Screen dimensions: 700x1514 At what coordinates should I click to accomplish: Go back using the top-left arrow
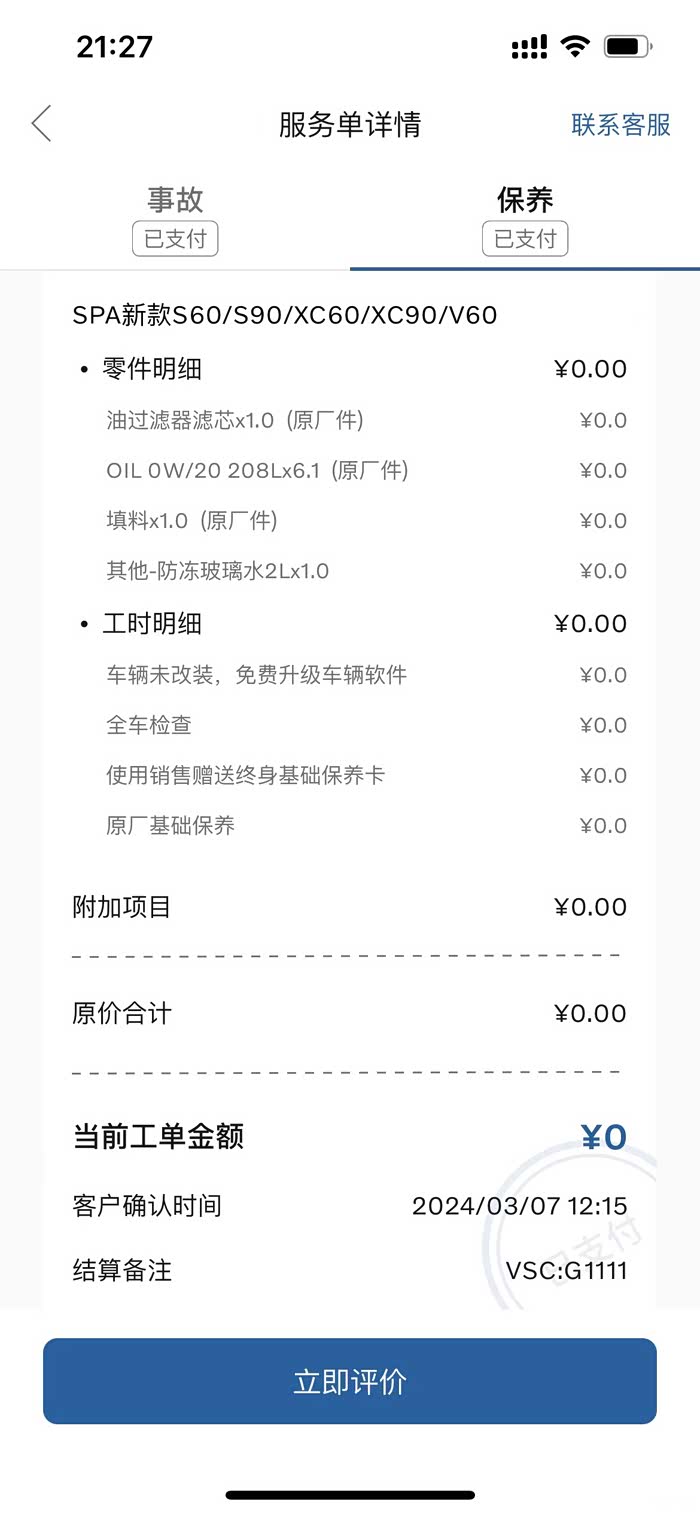coord(41,124)
